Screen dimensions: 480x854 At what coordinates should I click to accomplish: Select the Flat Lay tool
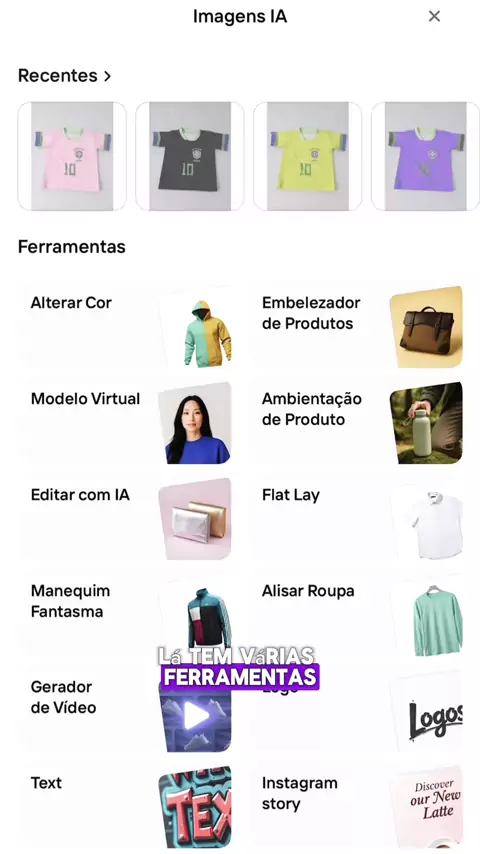pos(360,518)
